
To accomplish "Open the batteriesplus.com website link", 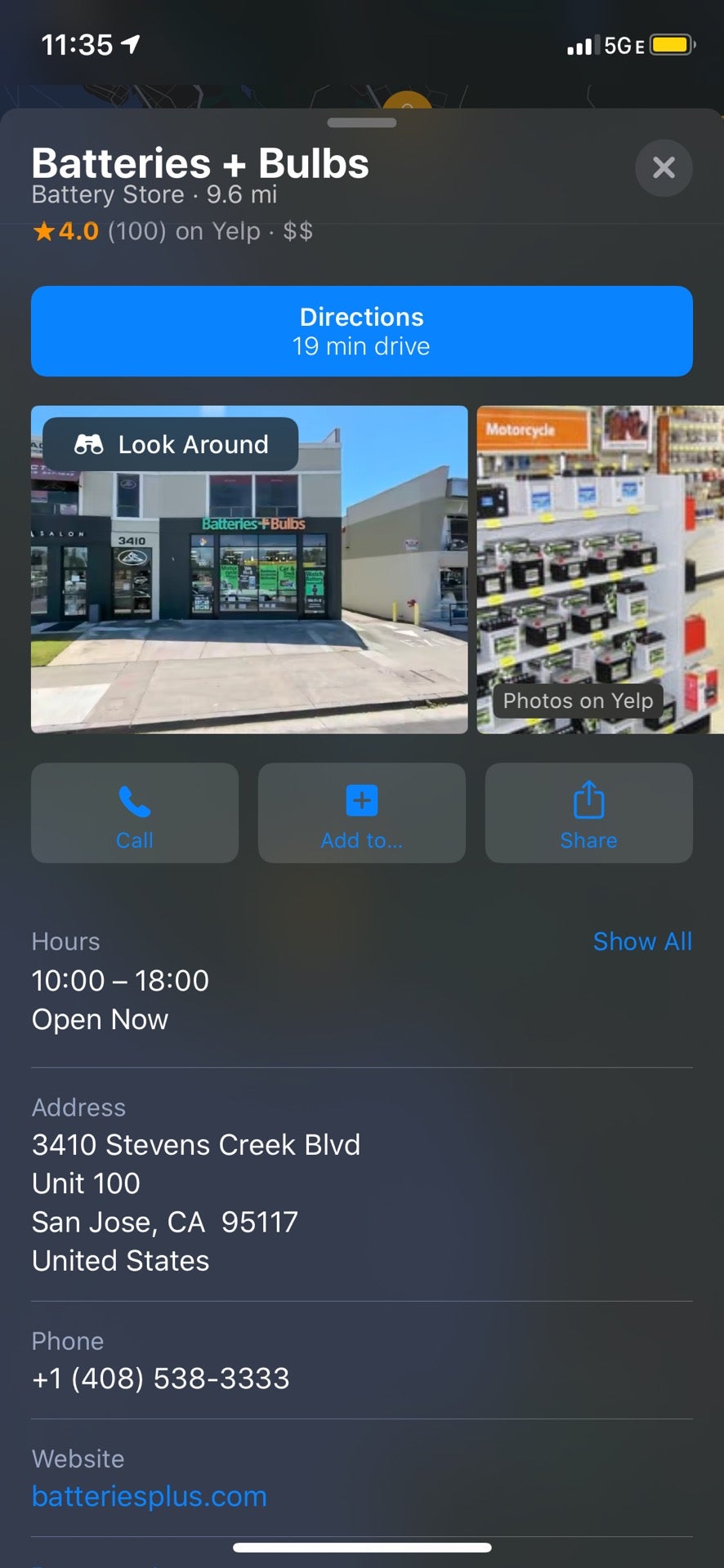I will tap(150, 1496).
